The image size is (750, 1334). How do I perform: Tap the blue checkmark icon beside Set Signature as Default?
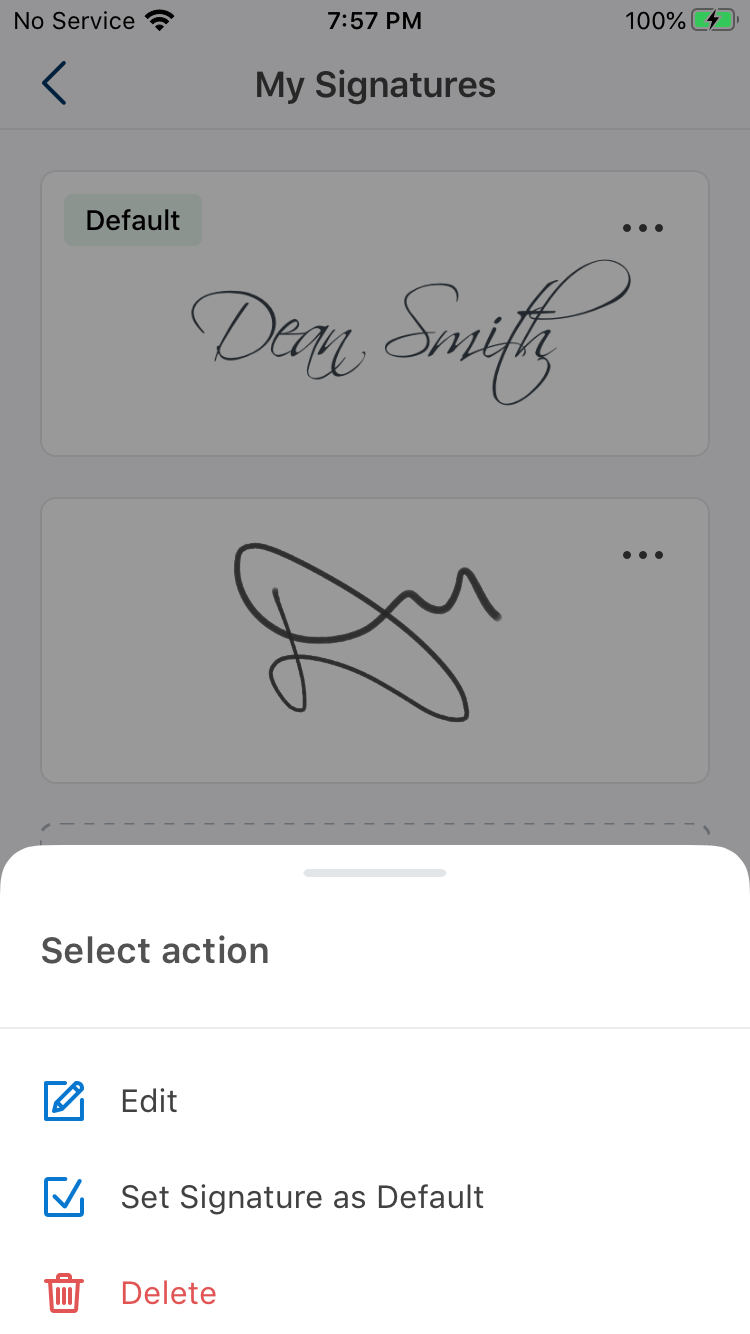63,1197
